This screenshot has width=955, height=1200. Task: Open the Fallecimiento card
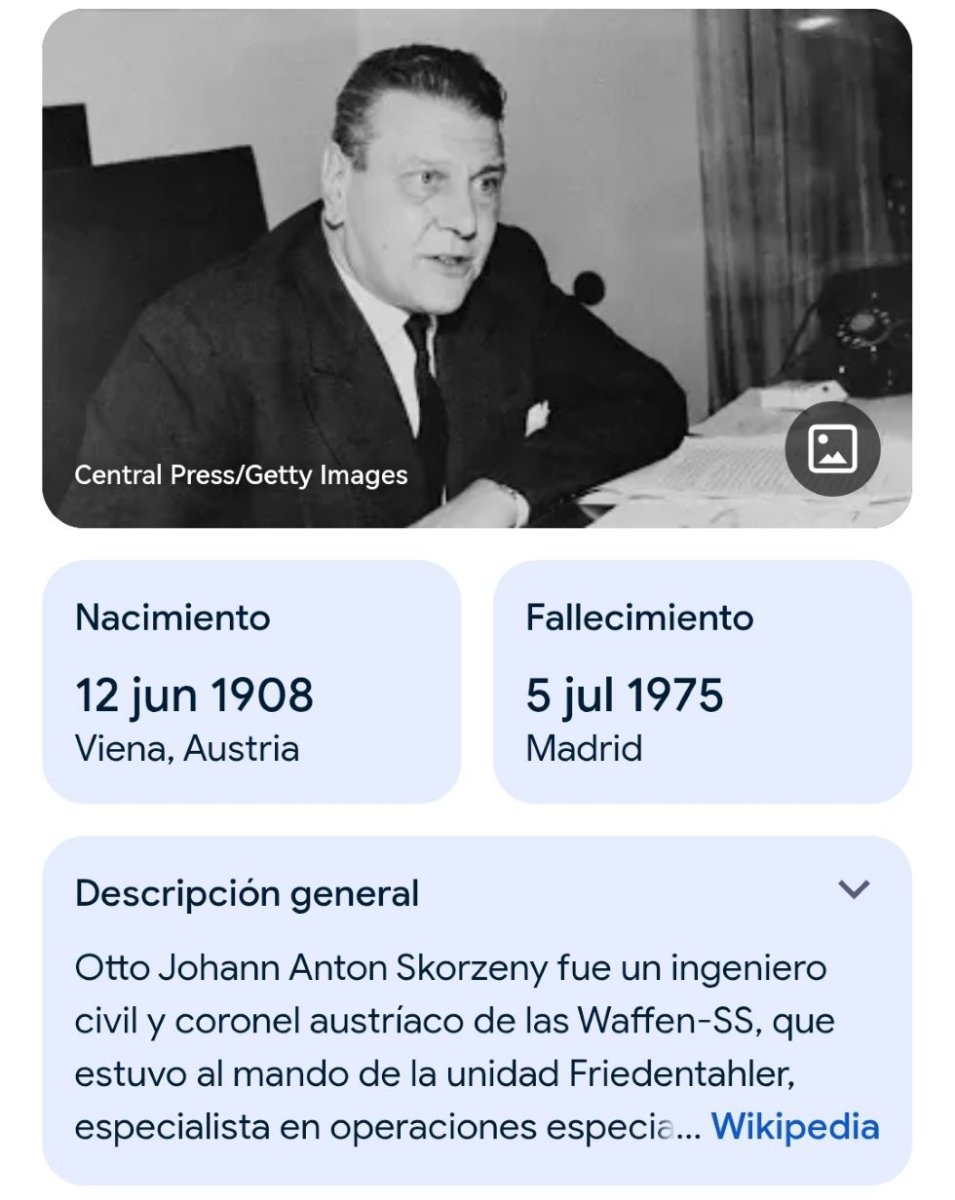[702, 681]
